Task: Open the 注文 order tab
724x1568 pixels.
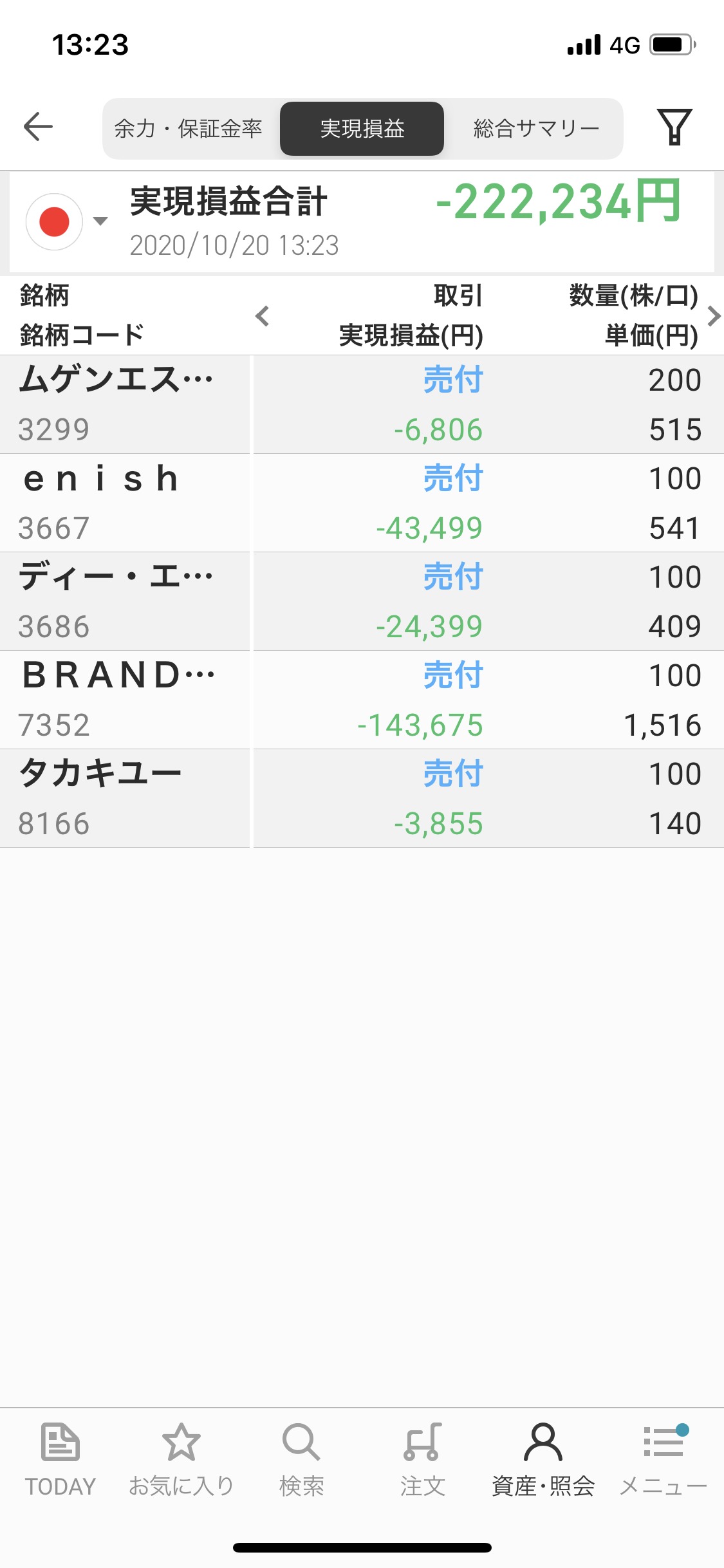Action: [422, 1460]
